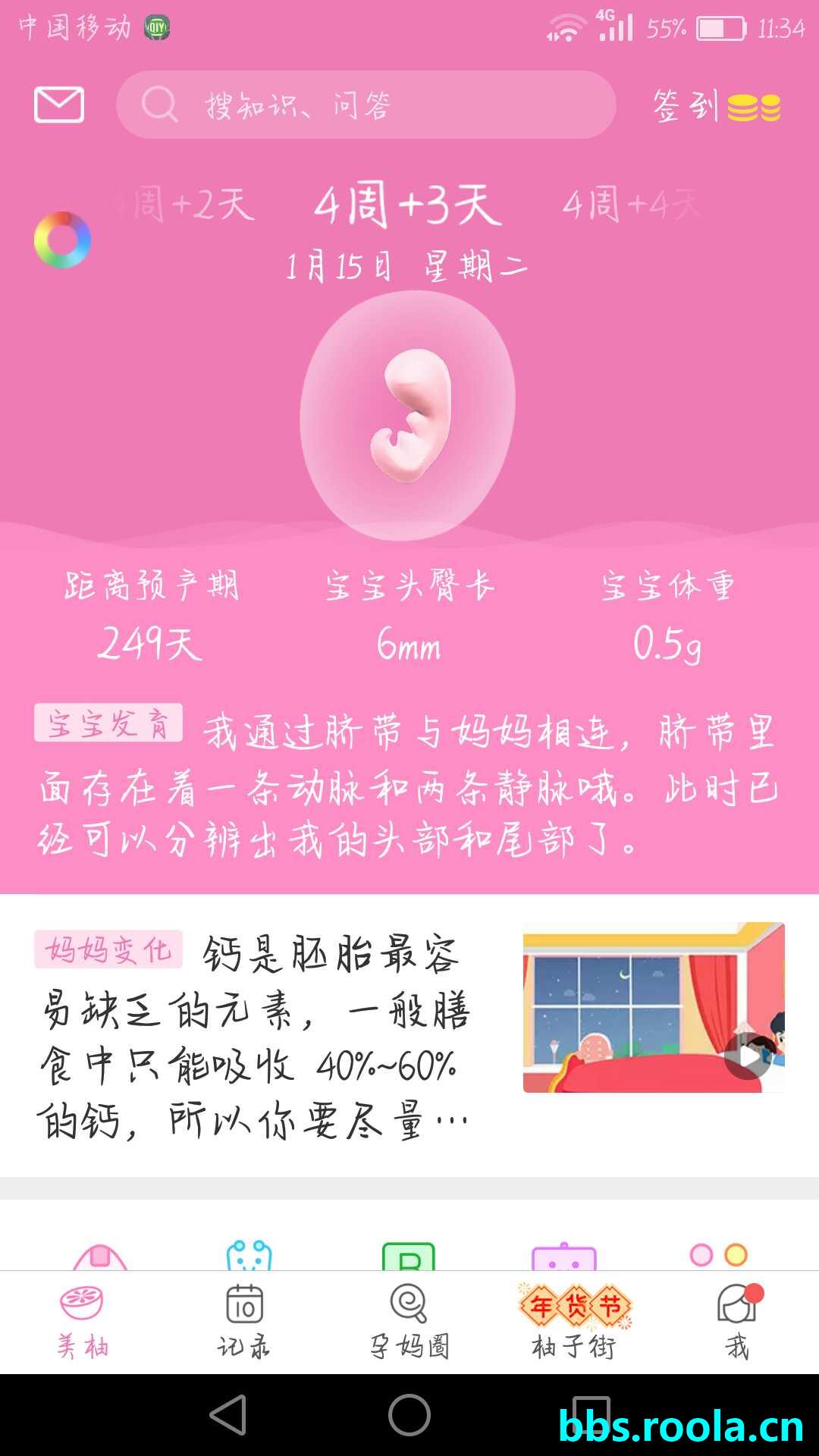The height and width of the screenshot is (1456, 819).
Task: Go to the 孕妈圈 tab
Action: click(x=409, y=1323)
